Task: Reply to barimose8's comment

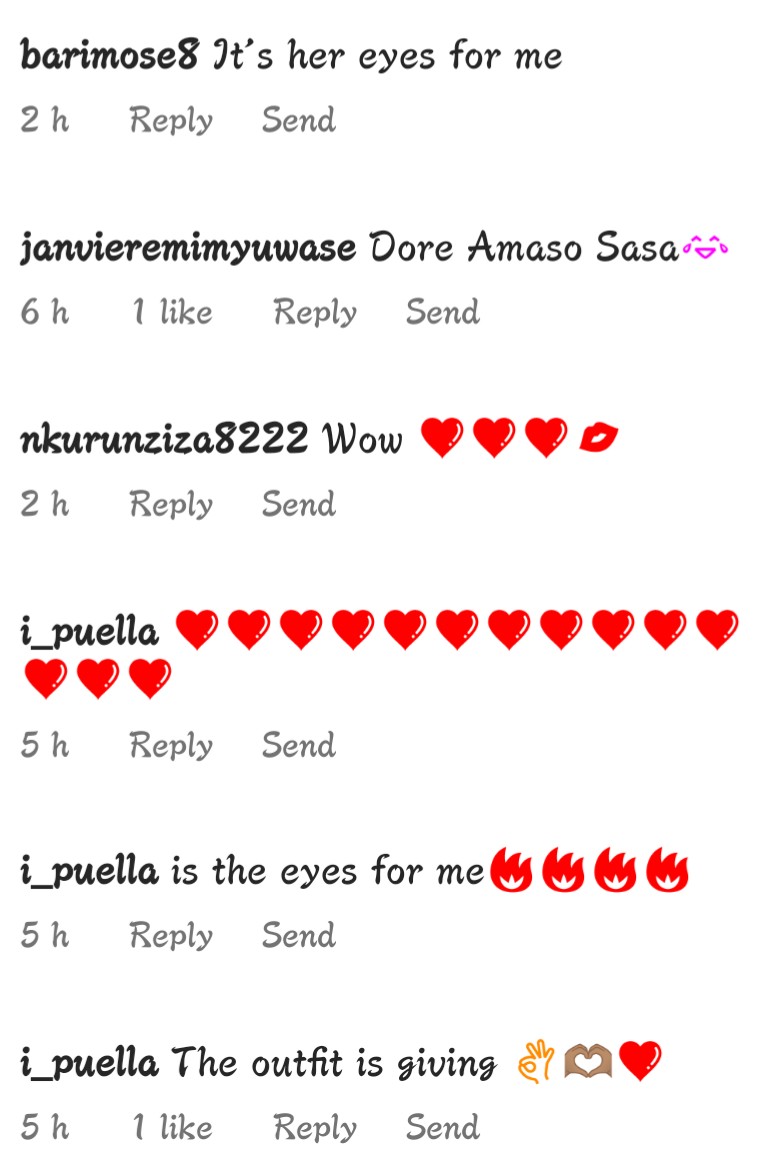Action: 171,120
